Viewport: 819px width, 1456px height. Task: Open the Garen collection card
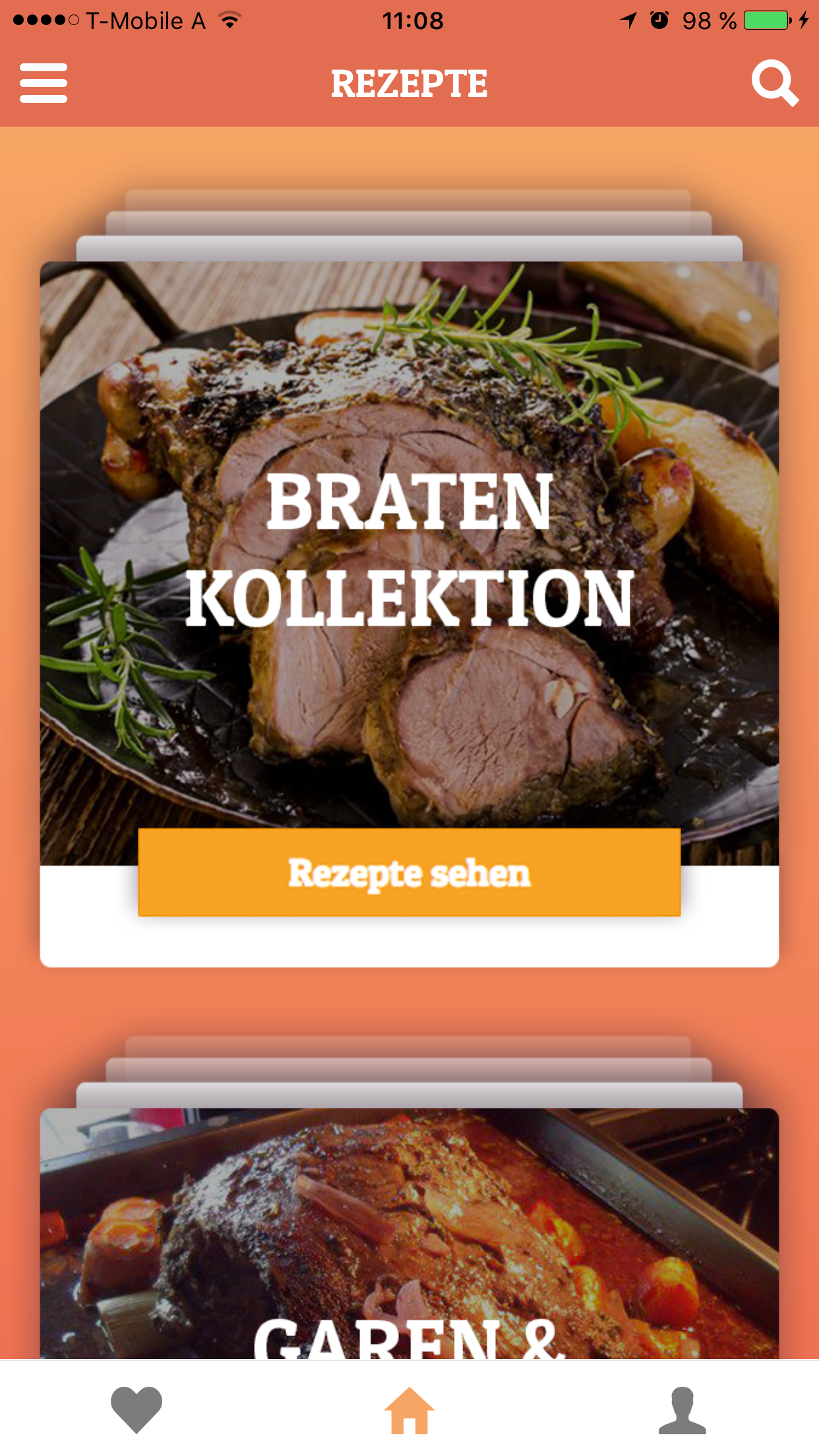[x=409, y=1233]
